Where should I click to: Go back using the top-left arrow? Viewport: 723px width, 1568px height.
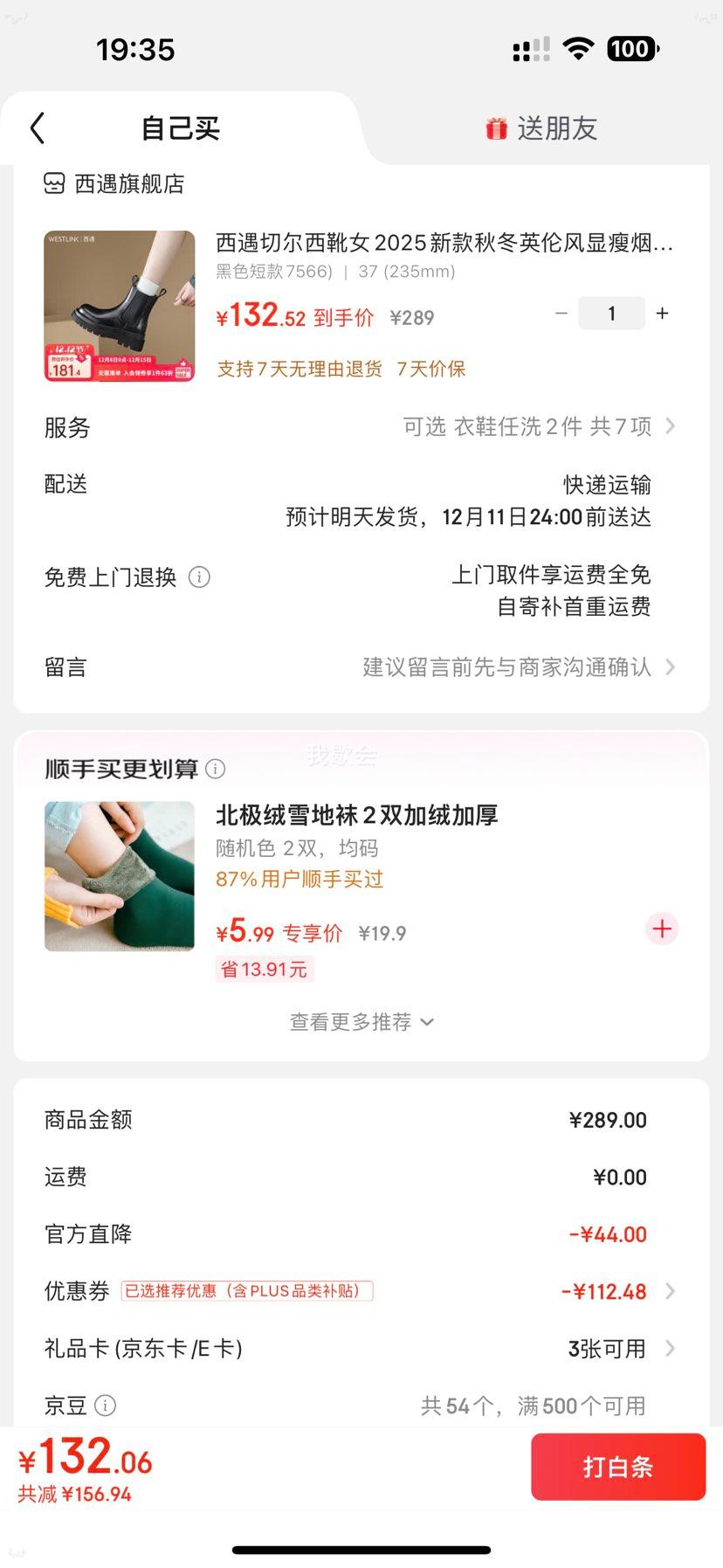pos(37,128)
